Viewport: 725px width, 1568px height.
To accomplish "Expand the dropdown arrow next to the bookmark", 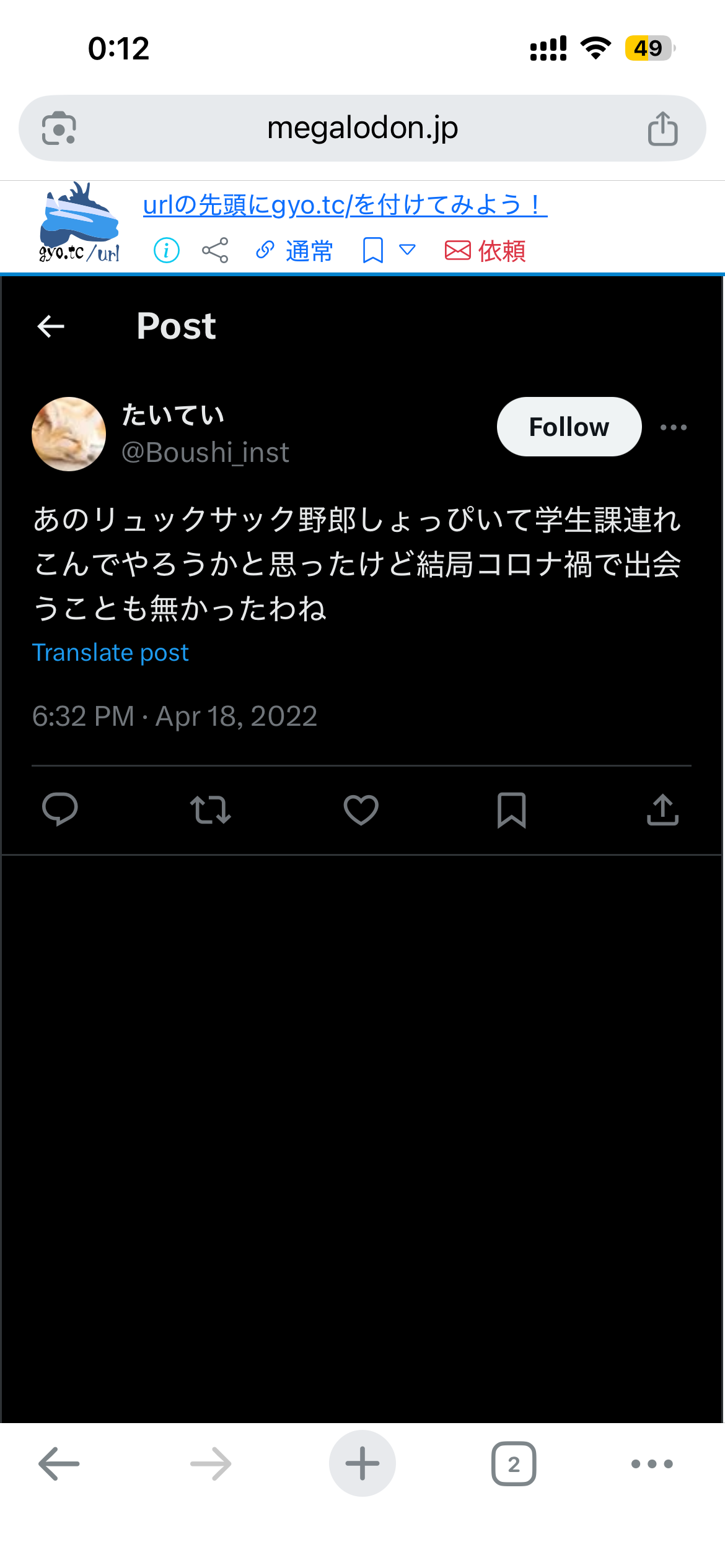I will click(x=407, y=250).
